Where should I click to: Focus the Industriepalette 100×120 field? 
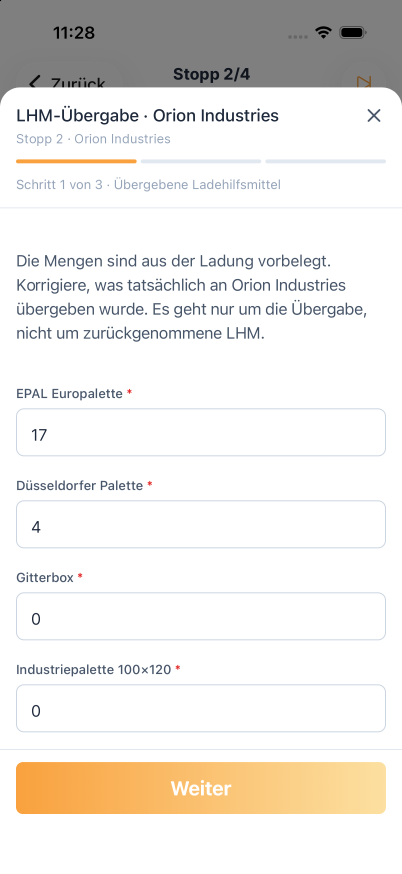pyautogui.click(x=201, y=708)
